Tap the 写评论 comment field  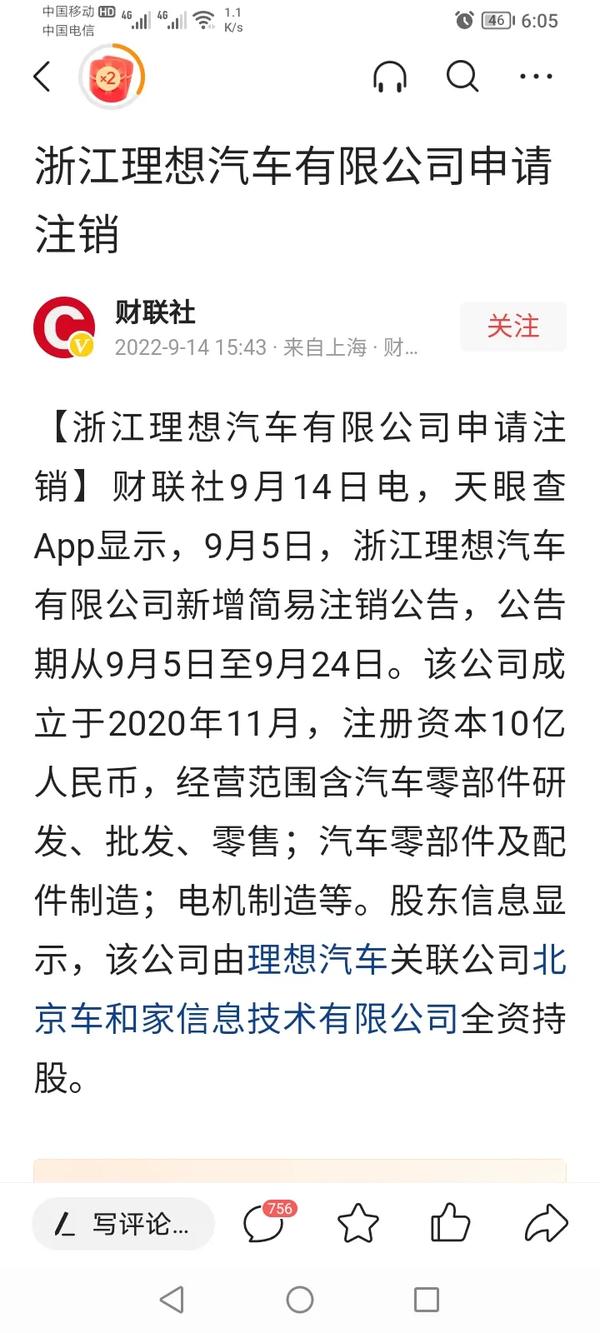click(123, 1223)
